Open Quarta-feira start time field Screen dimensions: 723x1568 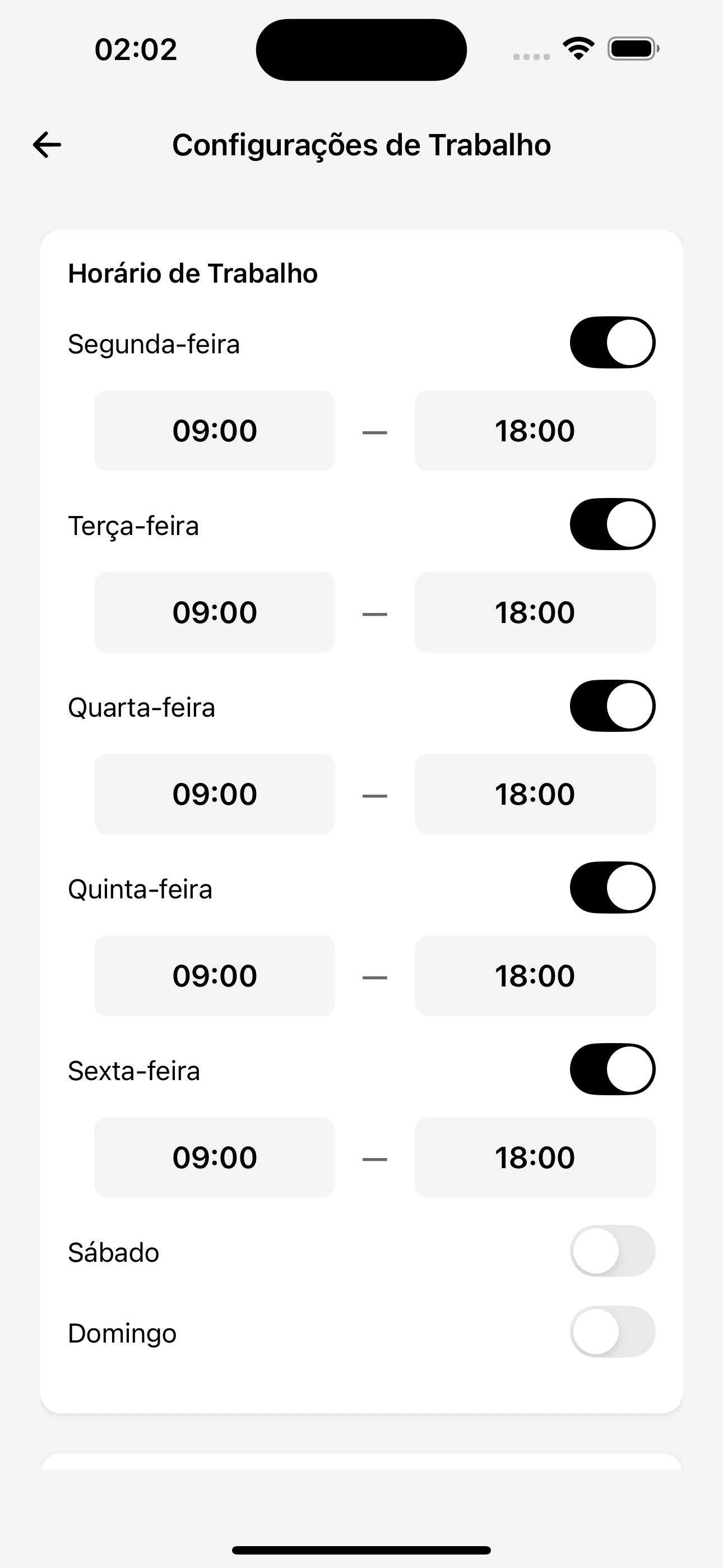click(214, 794)
